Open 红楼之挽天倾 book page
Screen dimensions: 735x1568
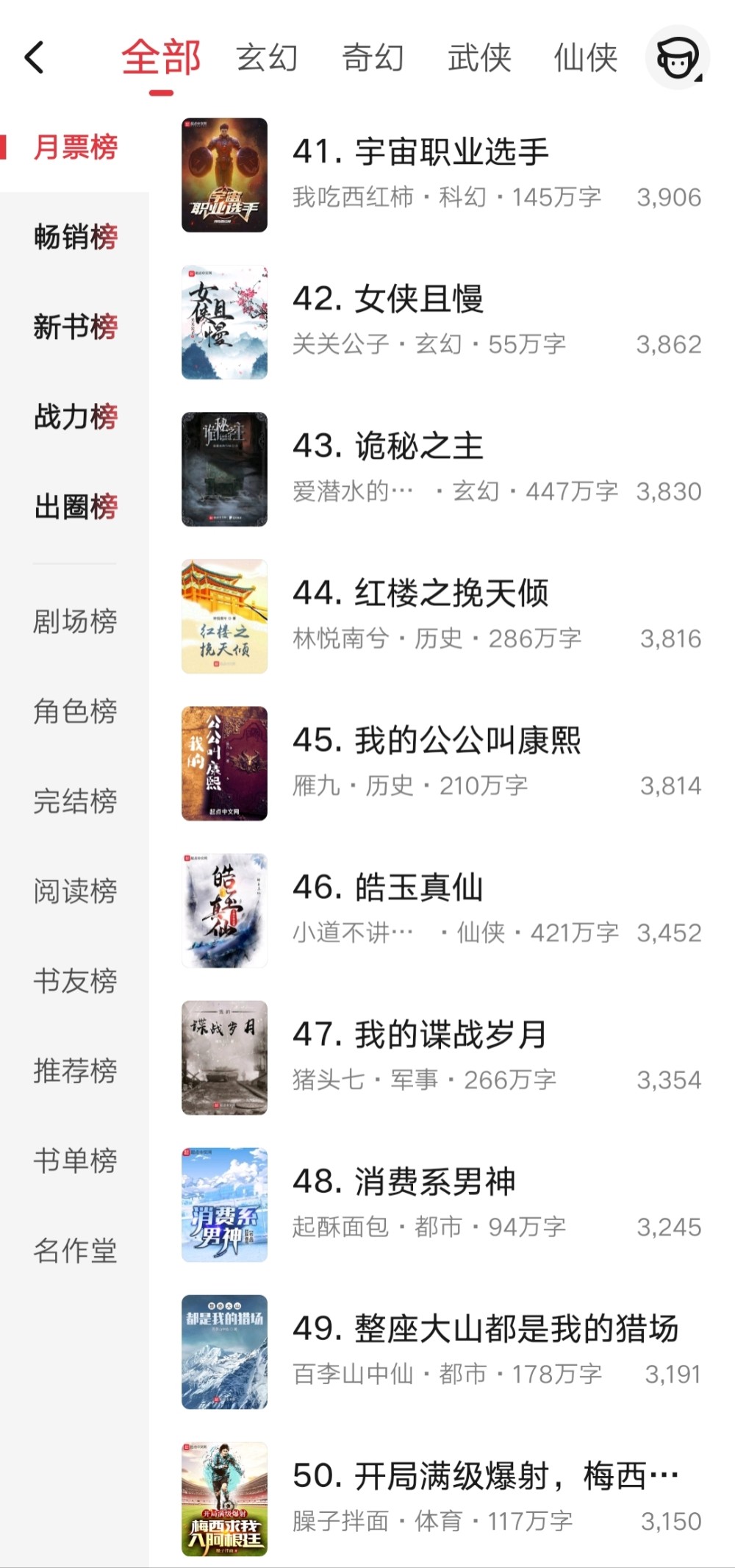(x=441, y=616)
